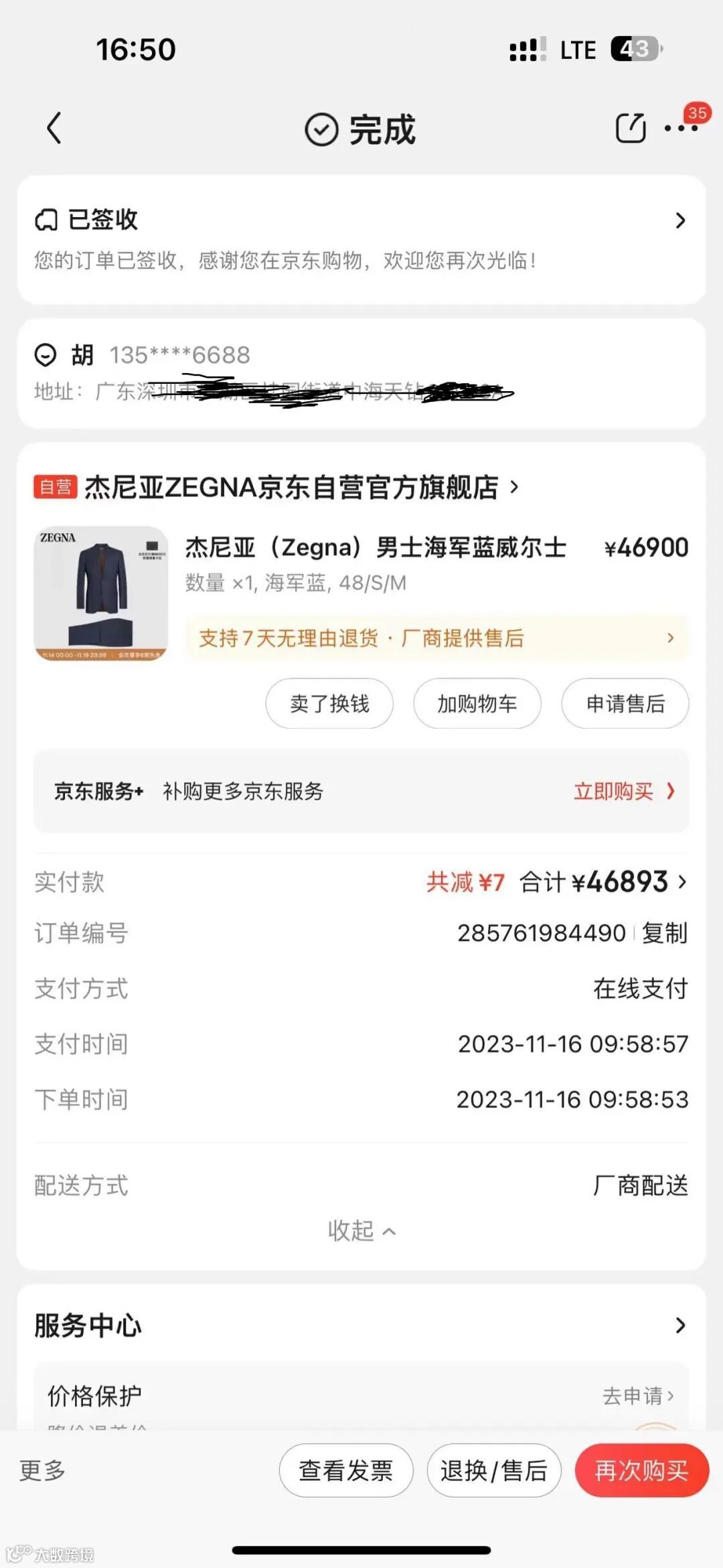Open the Zegna suit product thumbnail

[101, 593]
